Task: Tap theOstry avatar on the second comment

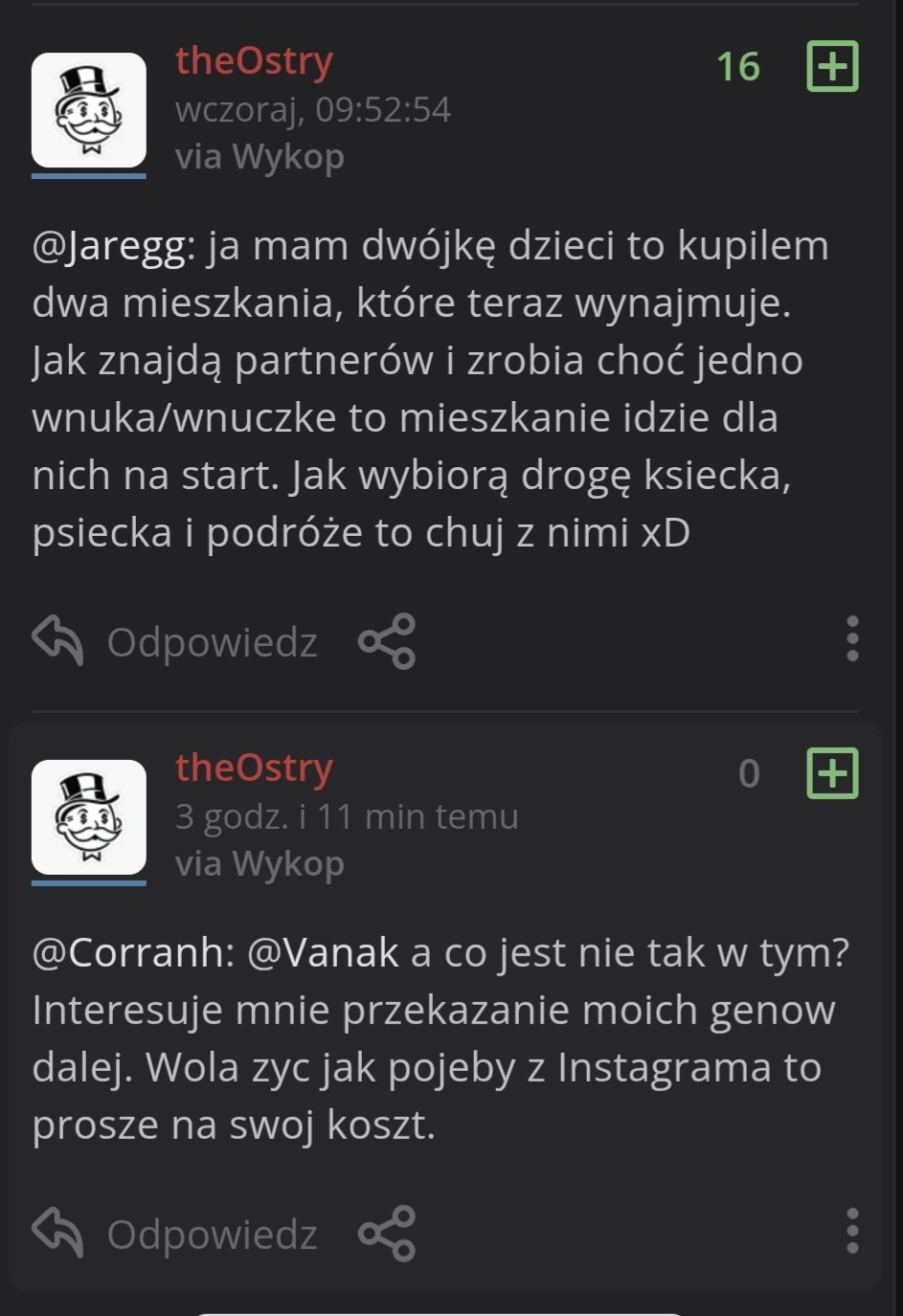Action: coord(89,817)
